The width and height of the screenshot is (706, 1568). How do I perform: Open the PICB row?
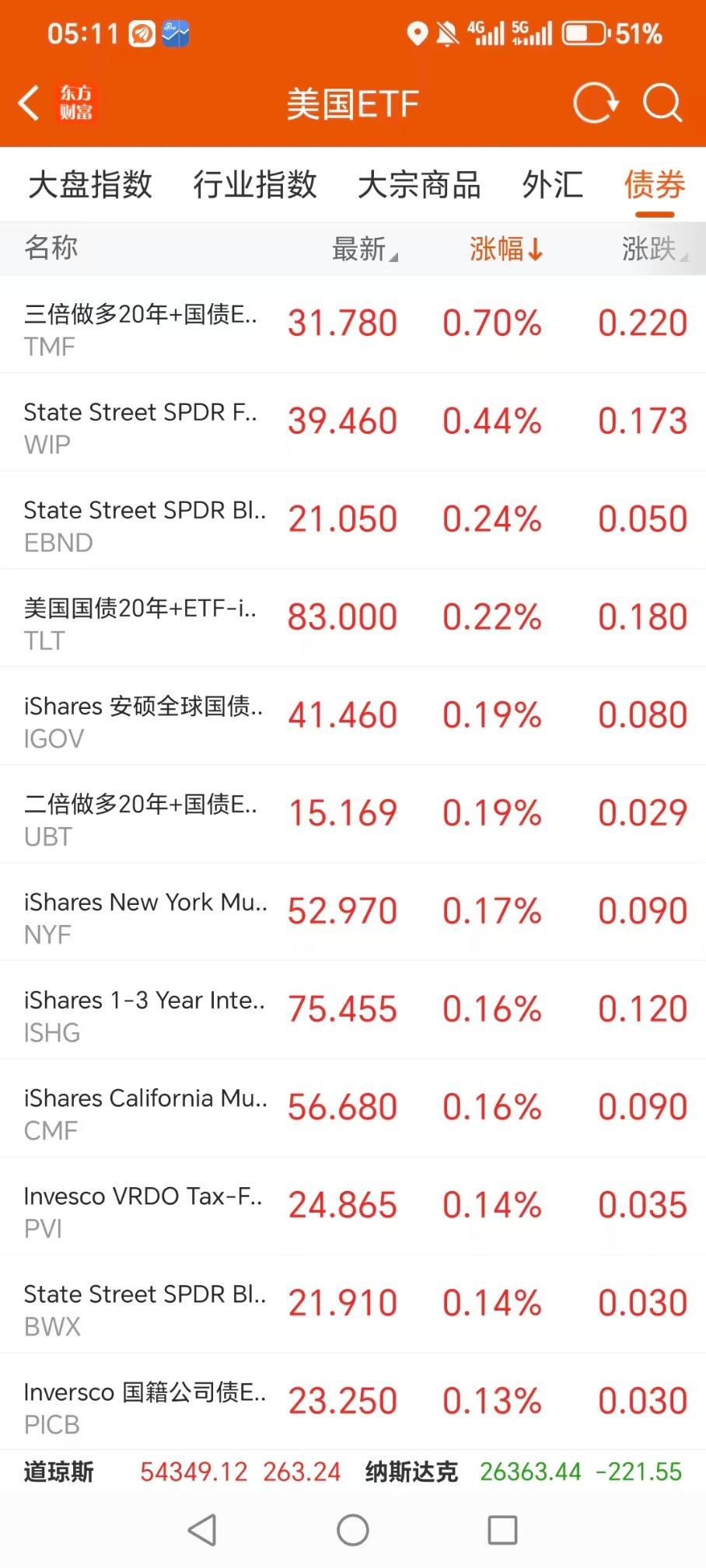pyautogui.click(x=353, y=1402)
